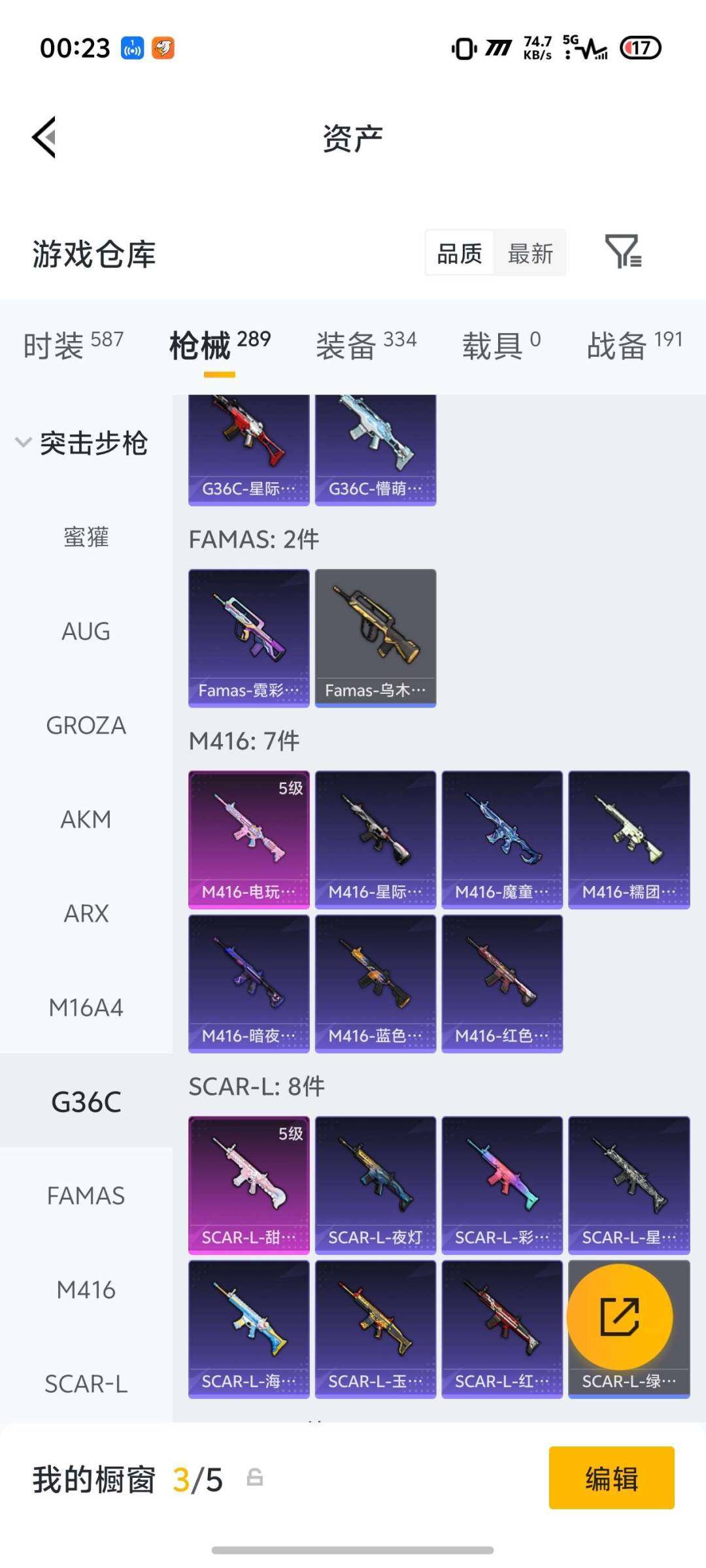
Task: View the G36C-星际 weapon skin
Action: click(x=248, y=448)
